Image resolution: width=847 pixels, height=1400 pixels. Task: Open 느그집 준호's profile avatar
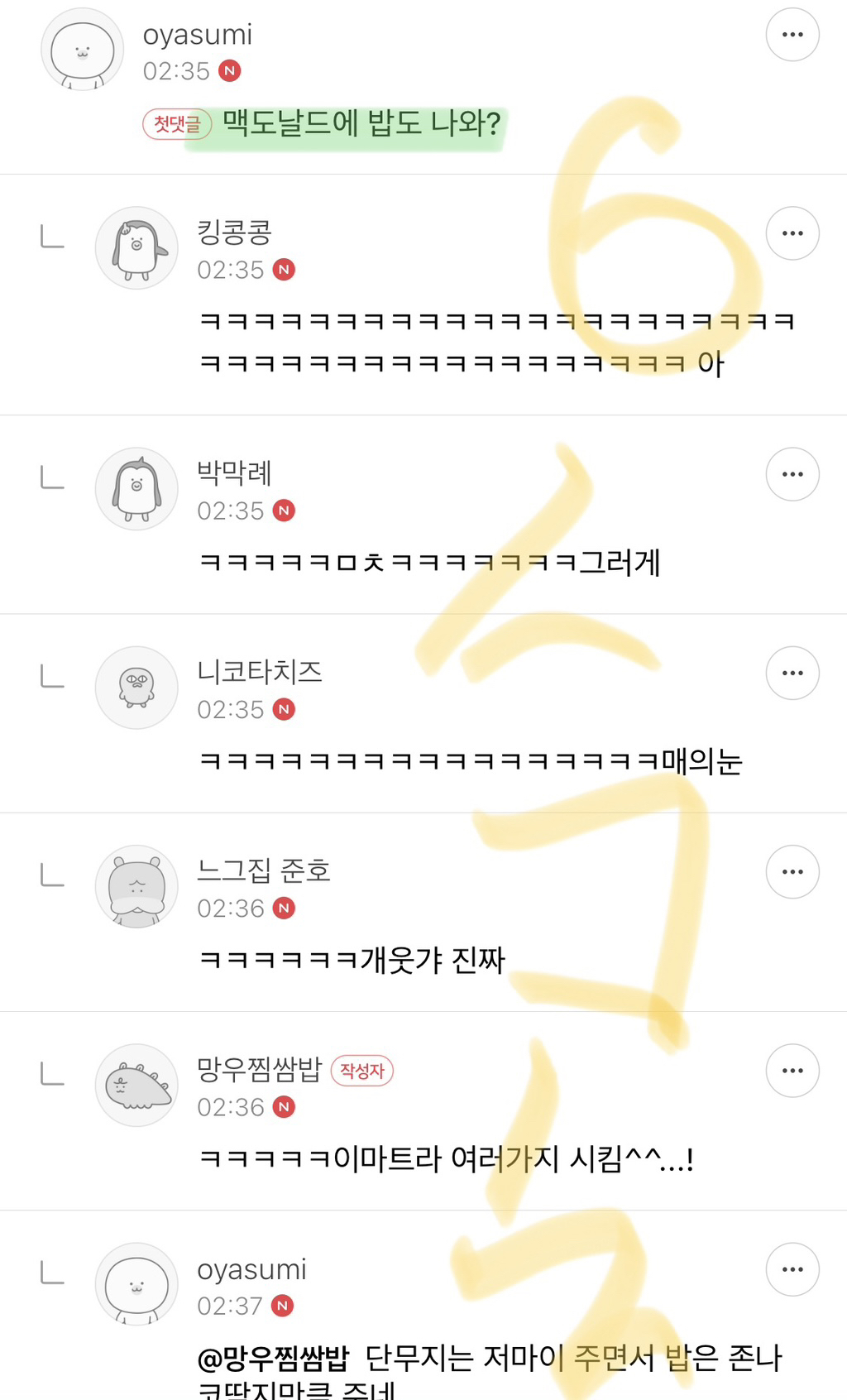[x=136, y=886]
